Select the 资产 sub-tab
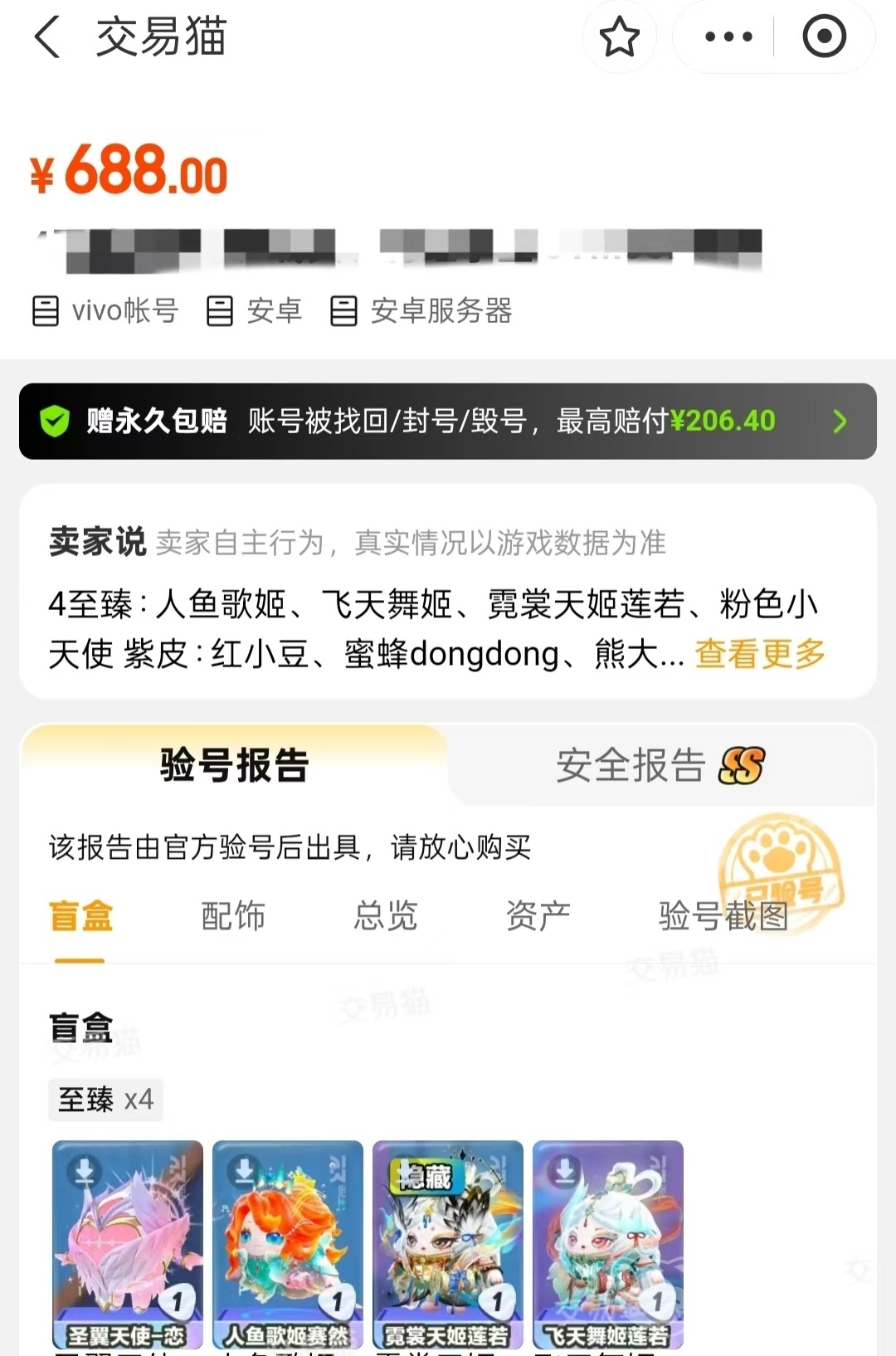Viewport: 896px width, 1356px height. click(x=538, y=916)
